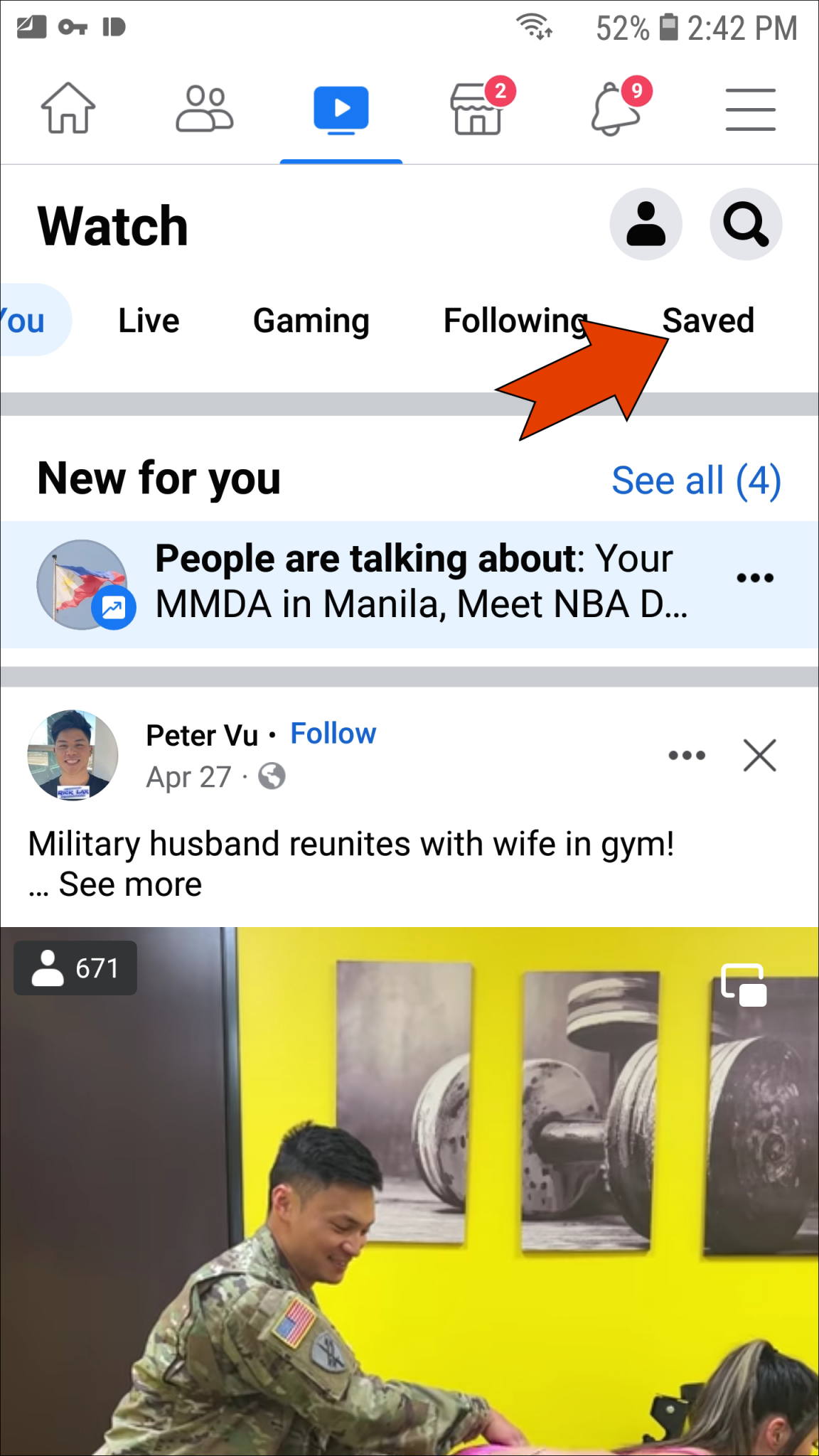This screenshot has height=1456, width=819.
Task: Switch to the Saved tab
Action: point(709,320)
